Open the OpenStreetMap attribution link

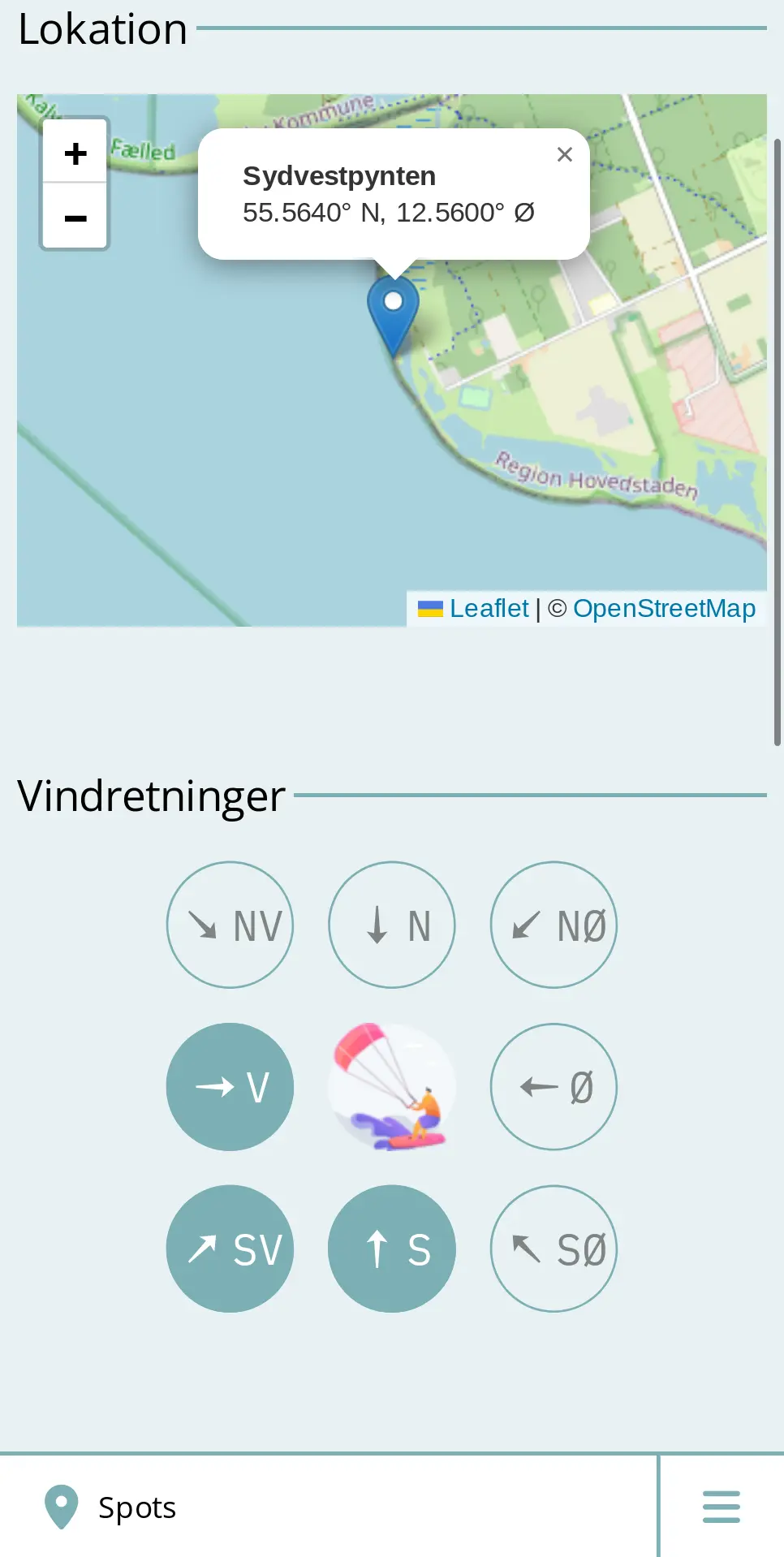pos(664,608)
